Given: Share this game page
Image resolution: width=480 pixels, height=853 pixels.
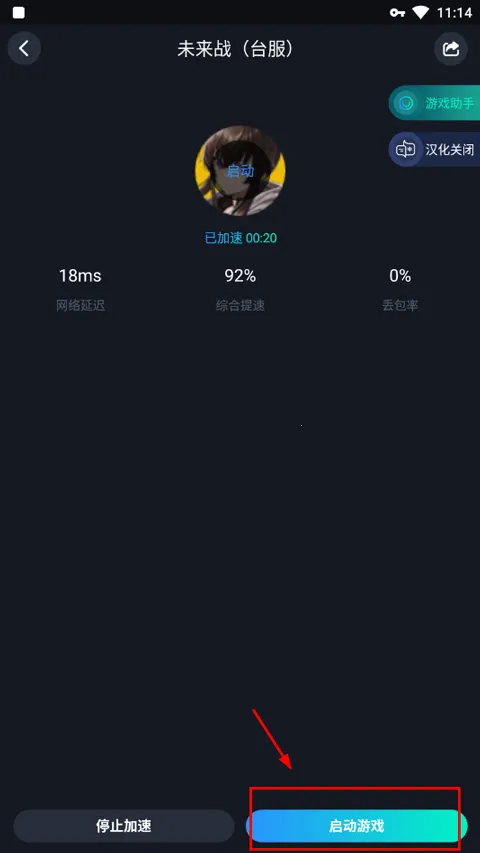Looking at the screenshot, I should (x=451, y=49).
